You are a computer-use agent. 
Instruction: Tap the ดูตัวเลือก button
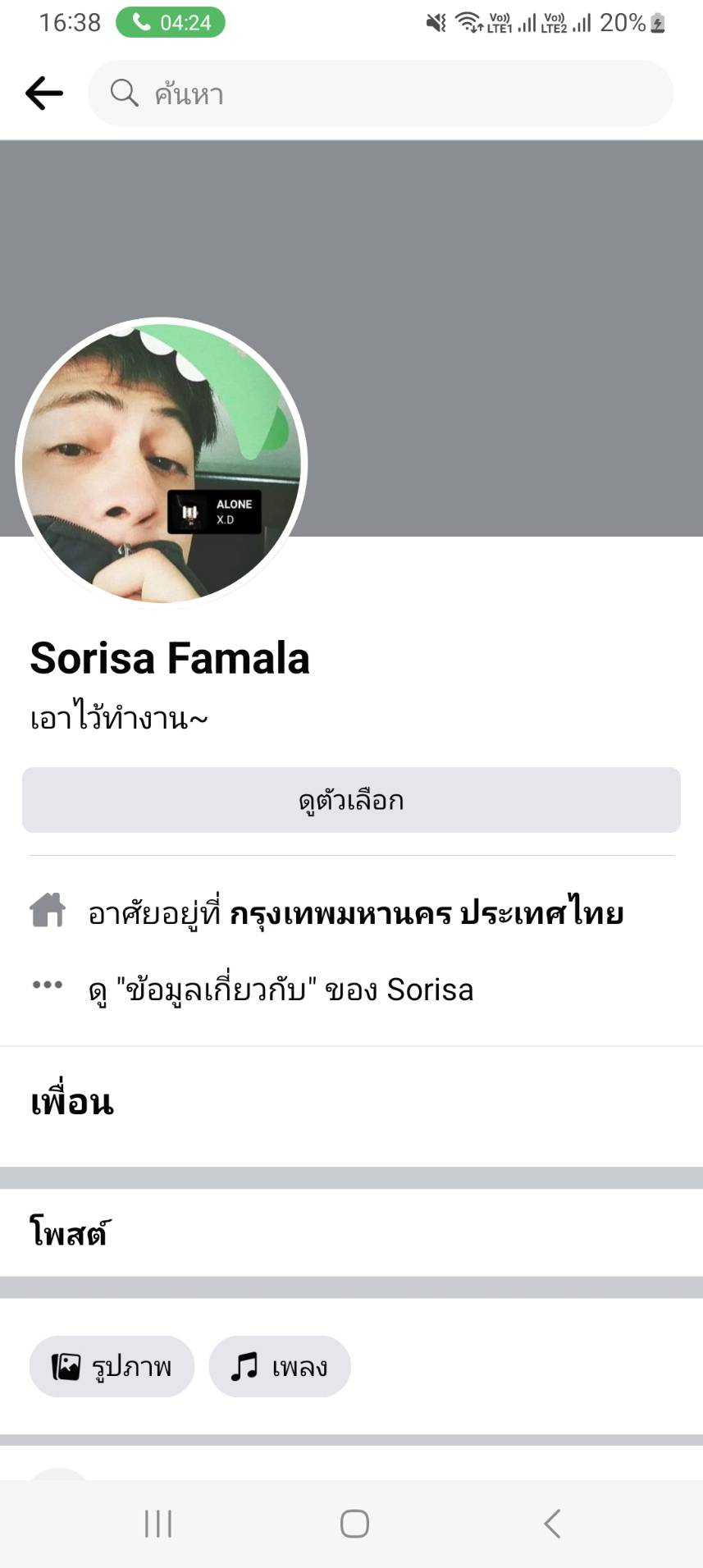point(351,800)
